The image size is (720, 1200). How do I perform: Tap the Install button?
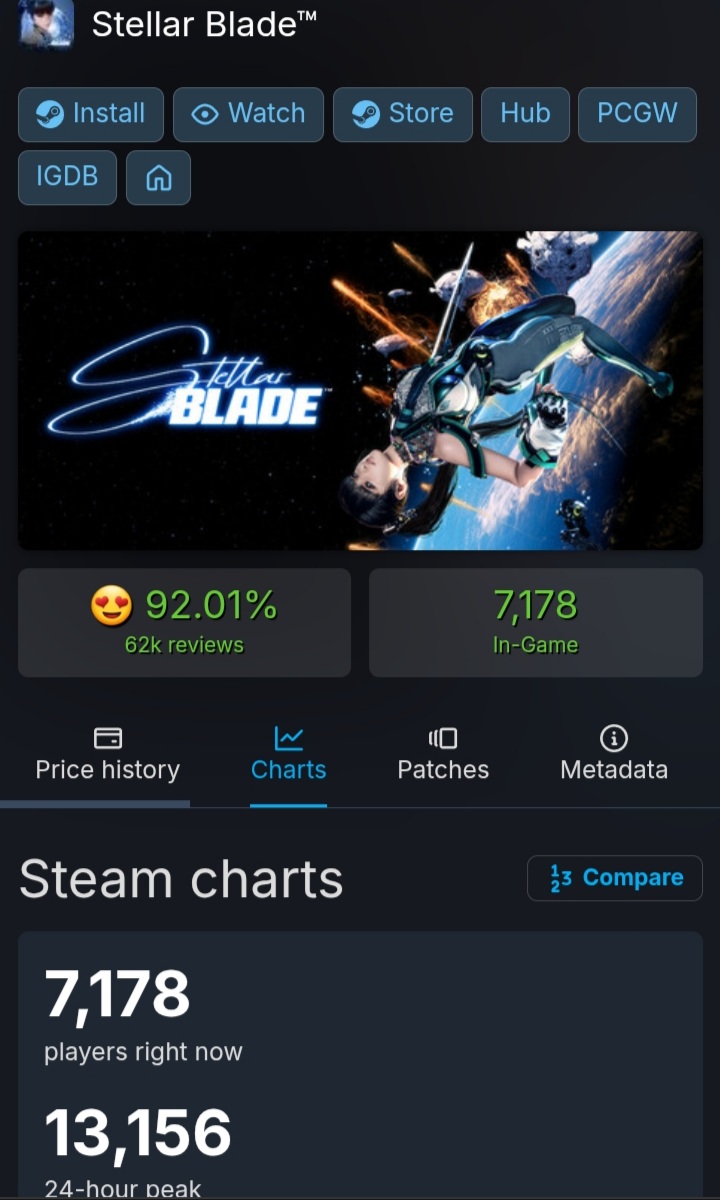[x=91, y=114]
